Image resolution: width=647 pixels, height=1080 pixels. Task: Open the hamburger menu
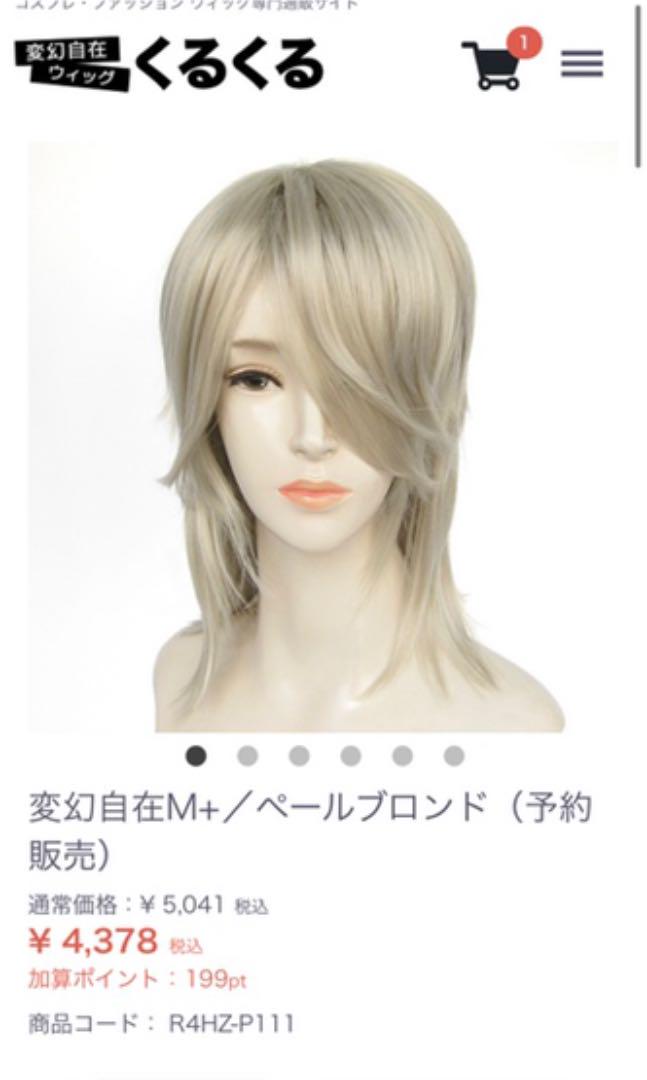[582, 64]
